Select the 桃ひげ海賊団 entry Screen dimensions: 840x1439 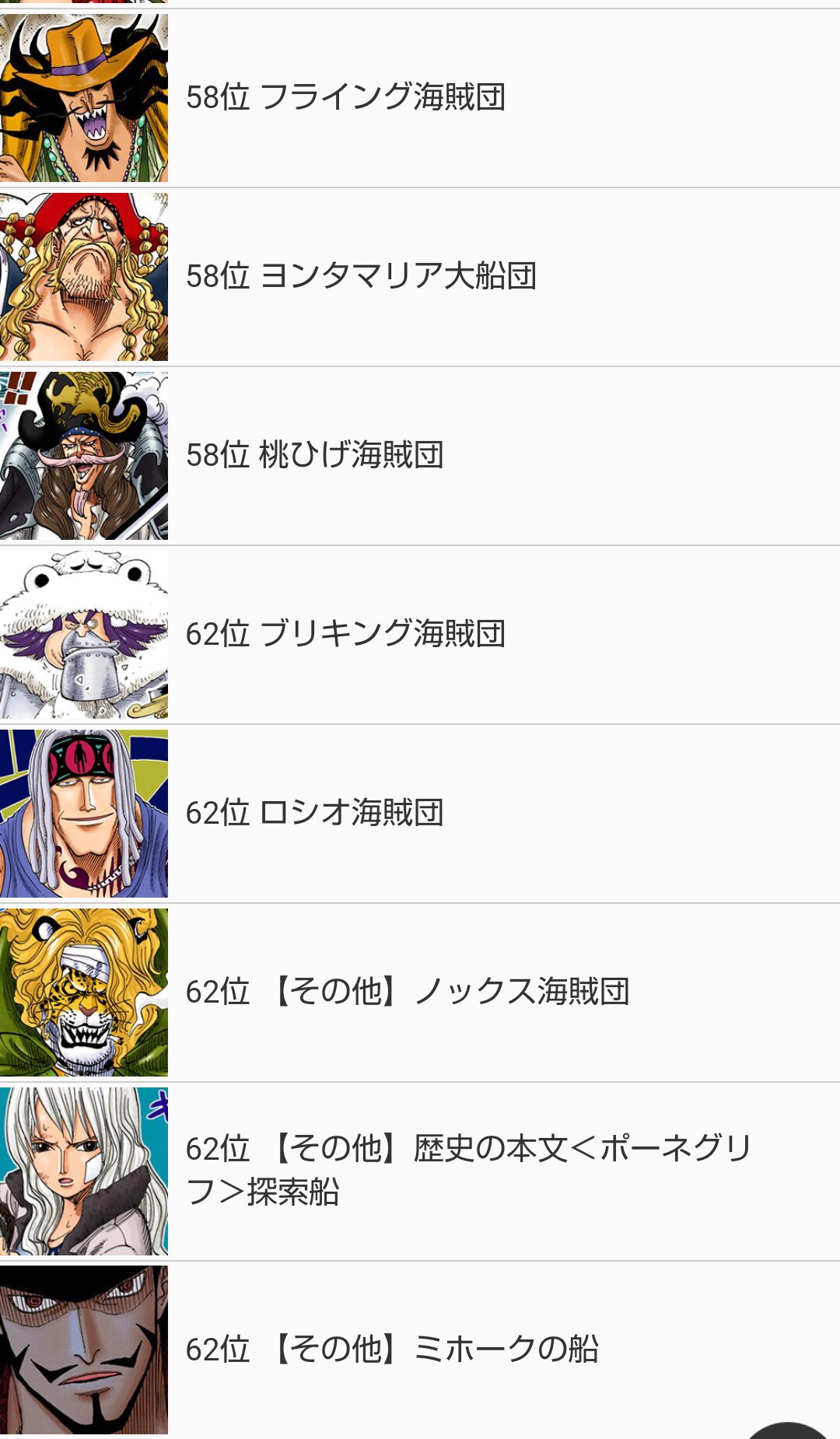(x=420, y=456)
